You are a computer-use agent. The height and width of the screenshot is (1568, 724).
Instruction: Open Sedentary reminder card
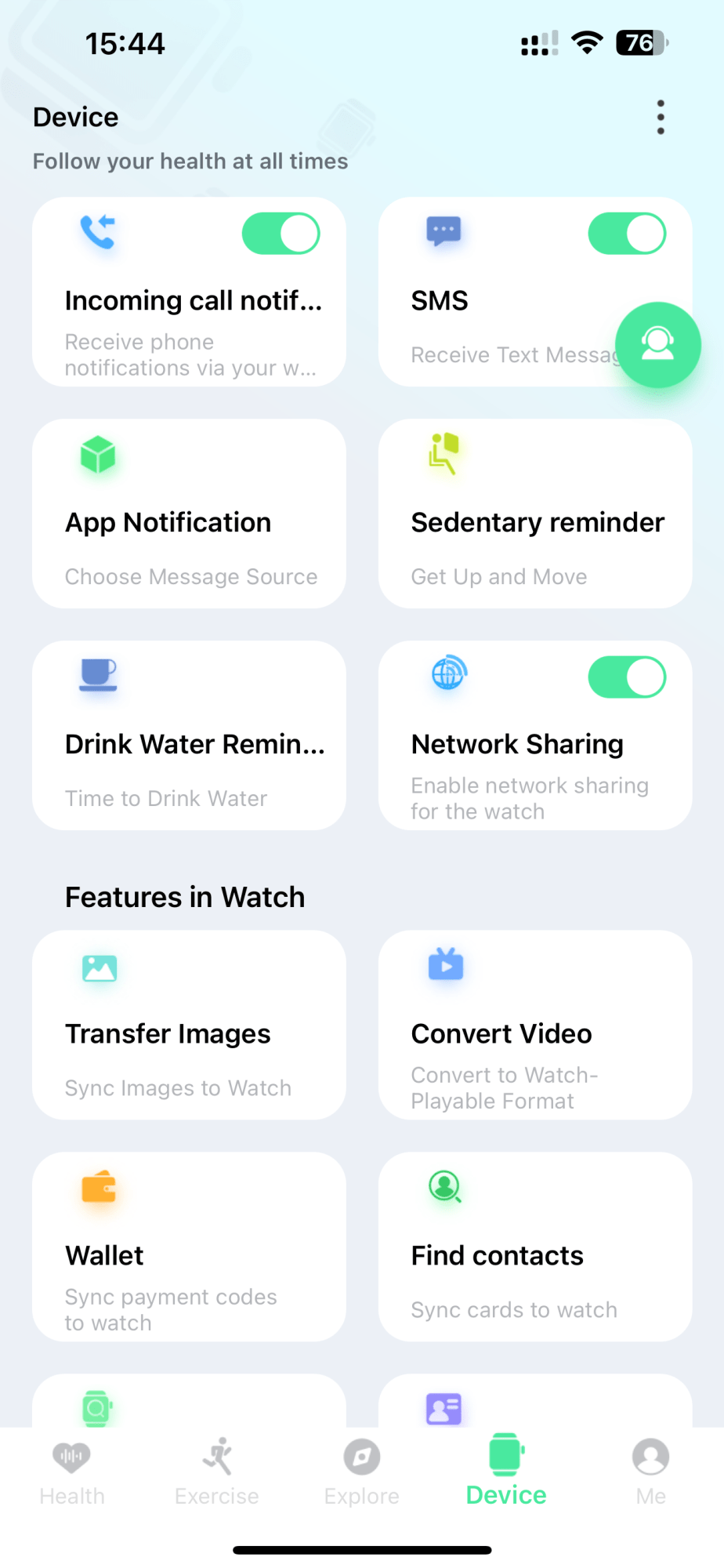(x=535, y=514)
